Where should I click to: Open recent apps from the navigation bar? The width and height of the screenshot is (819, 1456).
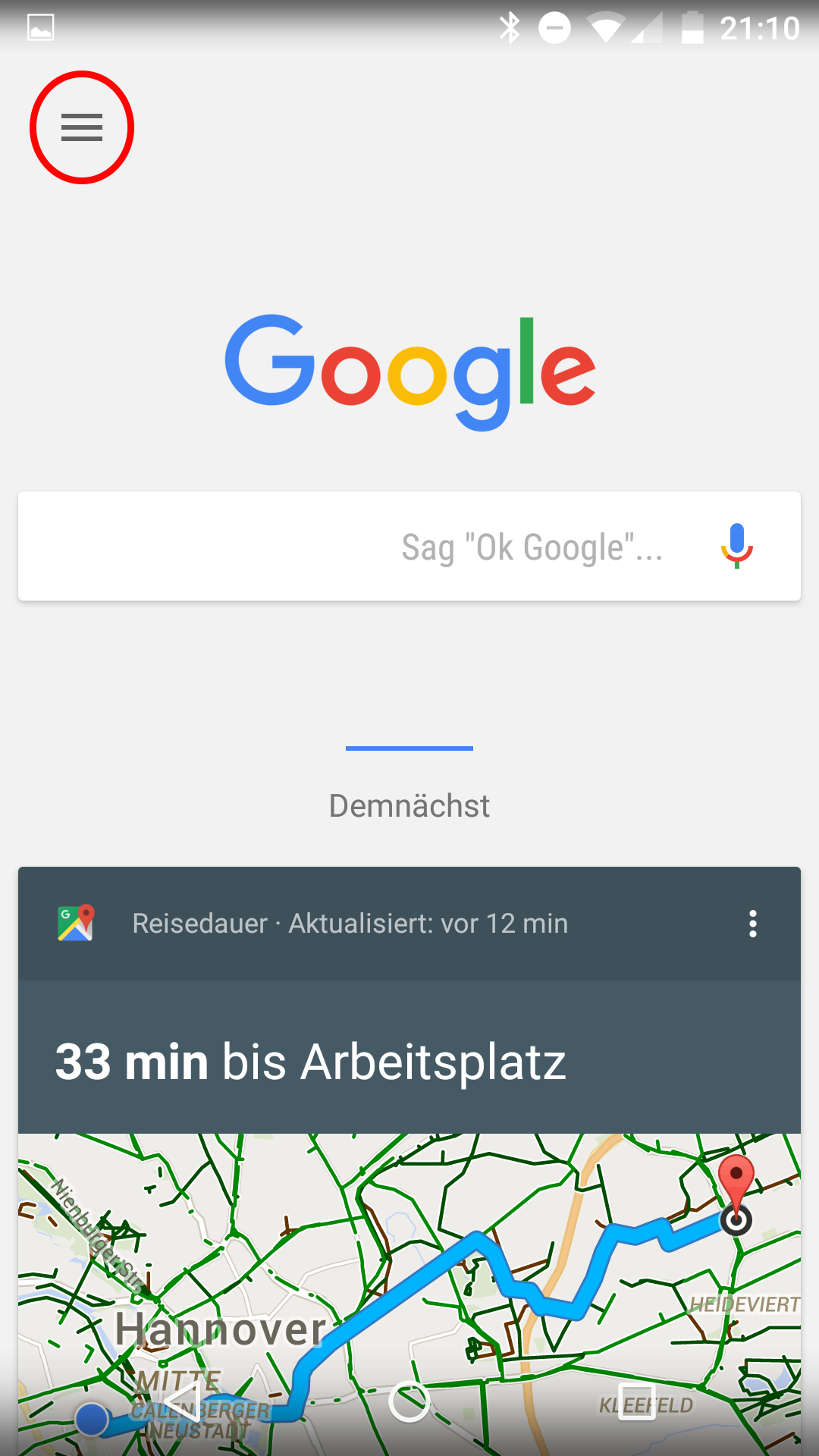(x=637, y=1401)
